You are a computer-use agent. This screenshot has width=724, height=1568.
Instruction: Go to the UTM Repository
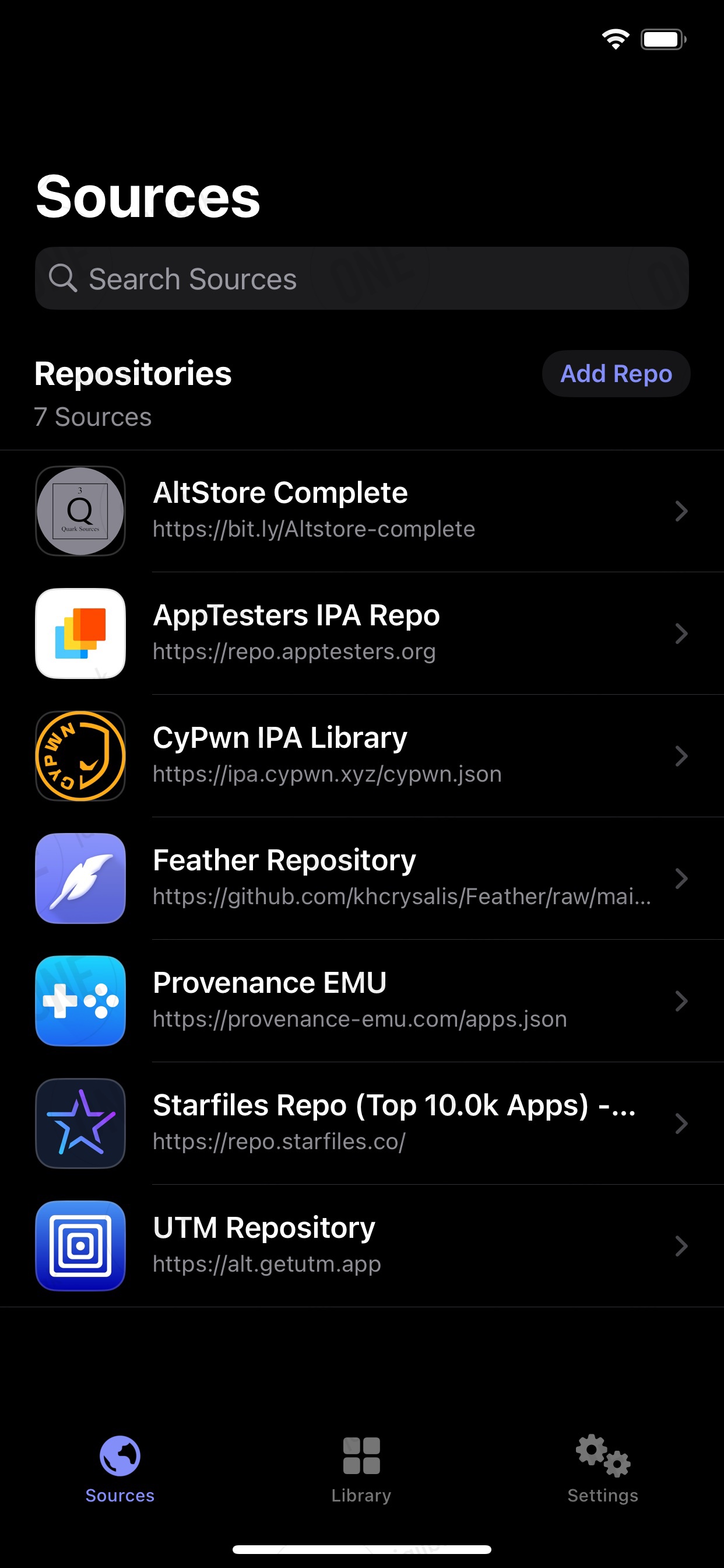click(x=362, y=1245)
